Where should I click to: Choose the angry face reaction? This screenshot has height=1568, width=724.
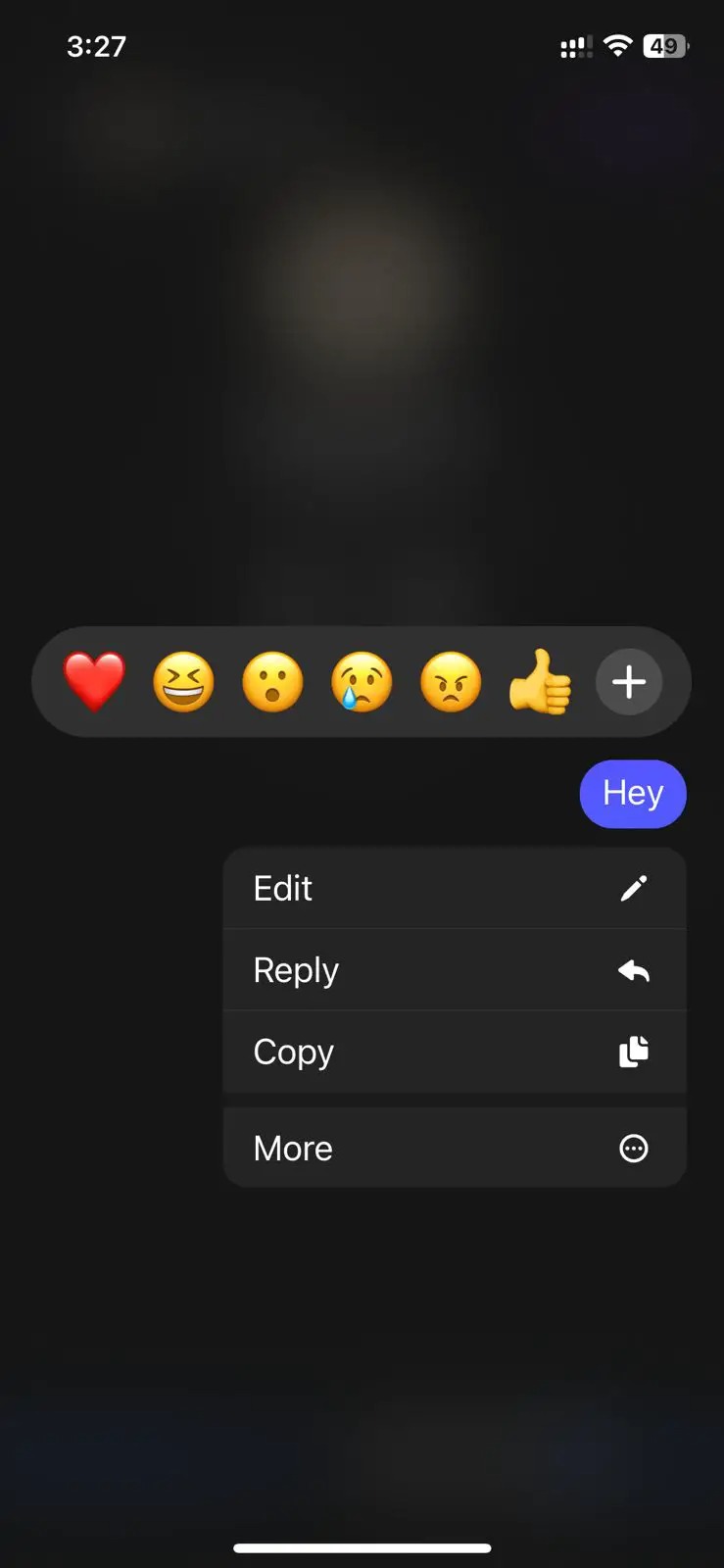coord(451,682)
